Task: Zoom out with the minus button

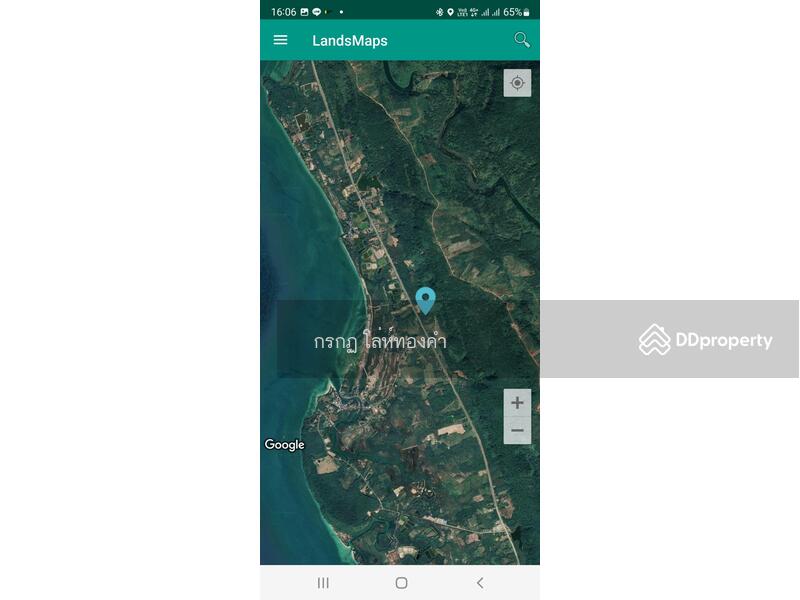Action: click(517, 431)
